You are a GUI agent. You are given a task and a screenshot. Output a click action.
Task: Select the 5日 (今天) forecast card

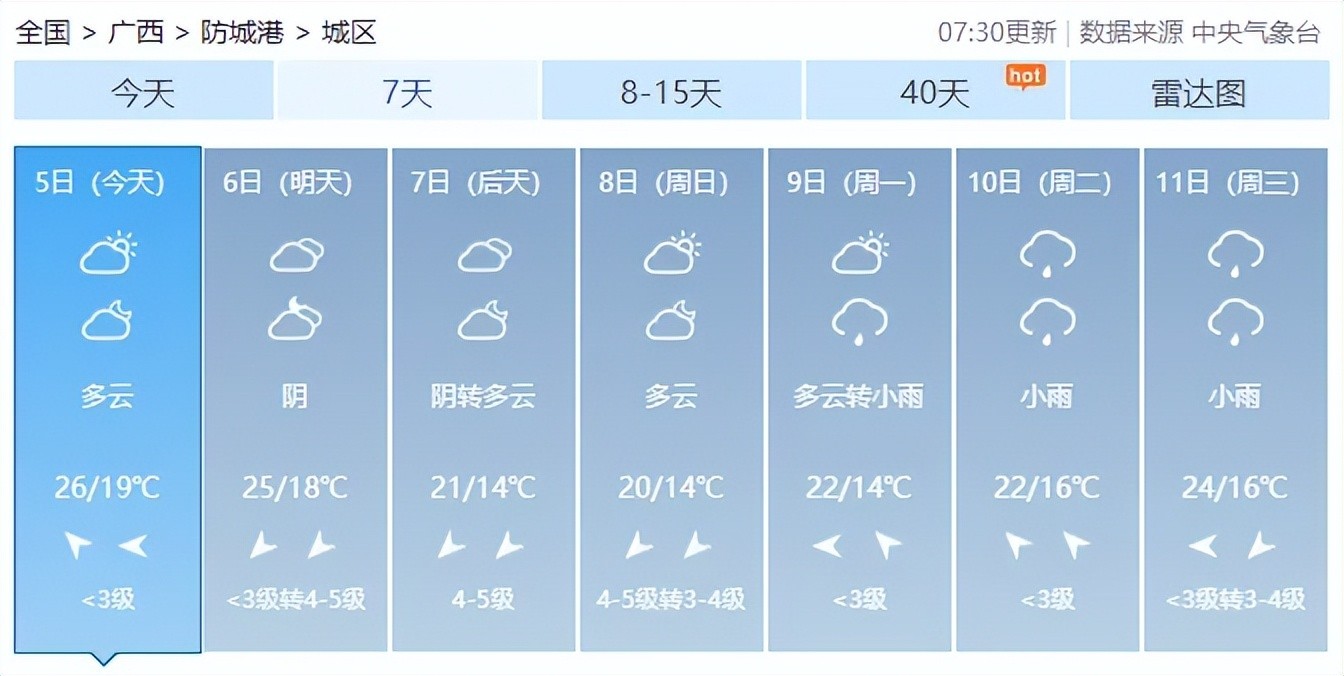point(107,400)
